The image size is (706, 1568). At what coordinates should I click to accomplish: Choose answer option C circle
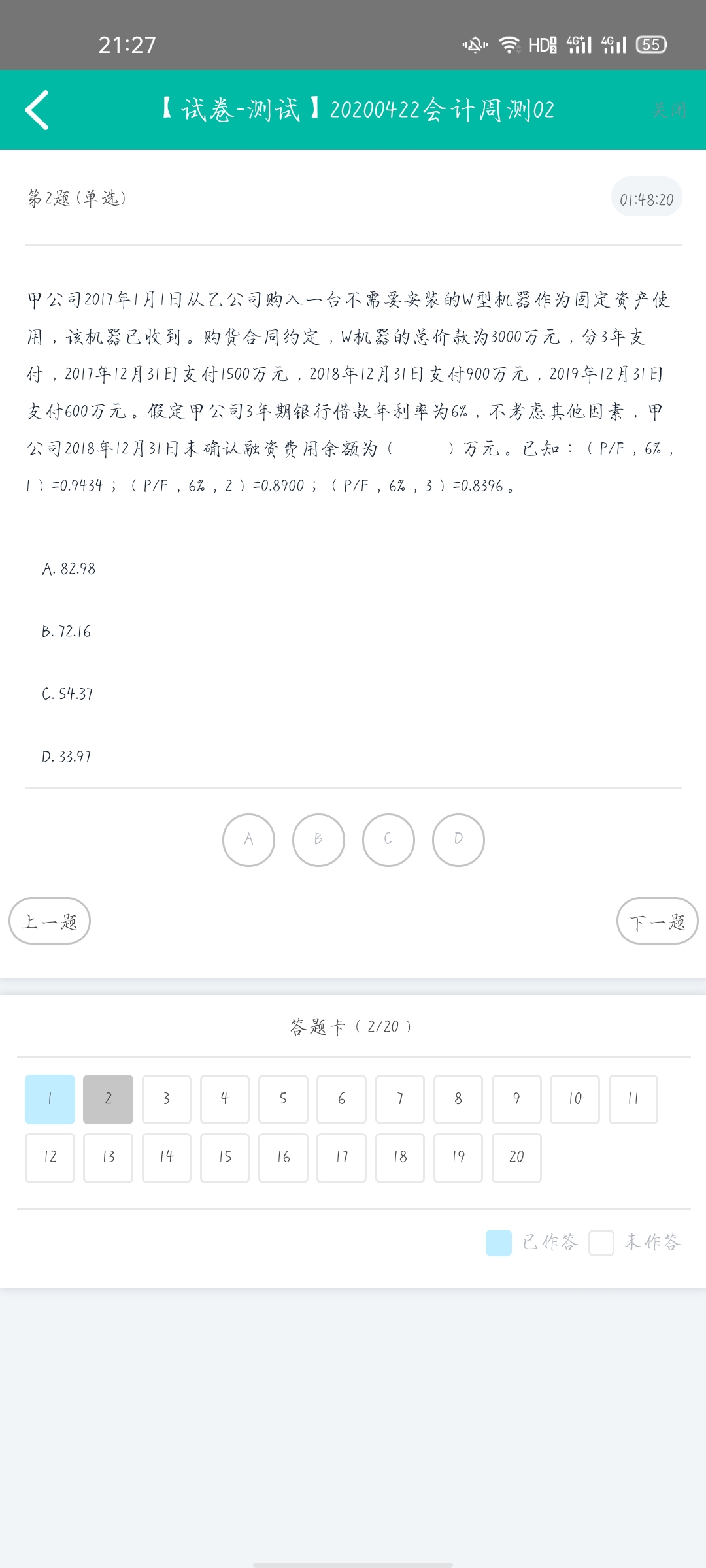point(388,840)
